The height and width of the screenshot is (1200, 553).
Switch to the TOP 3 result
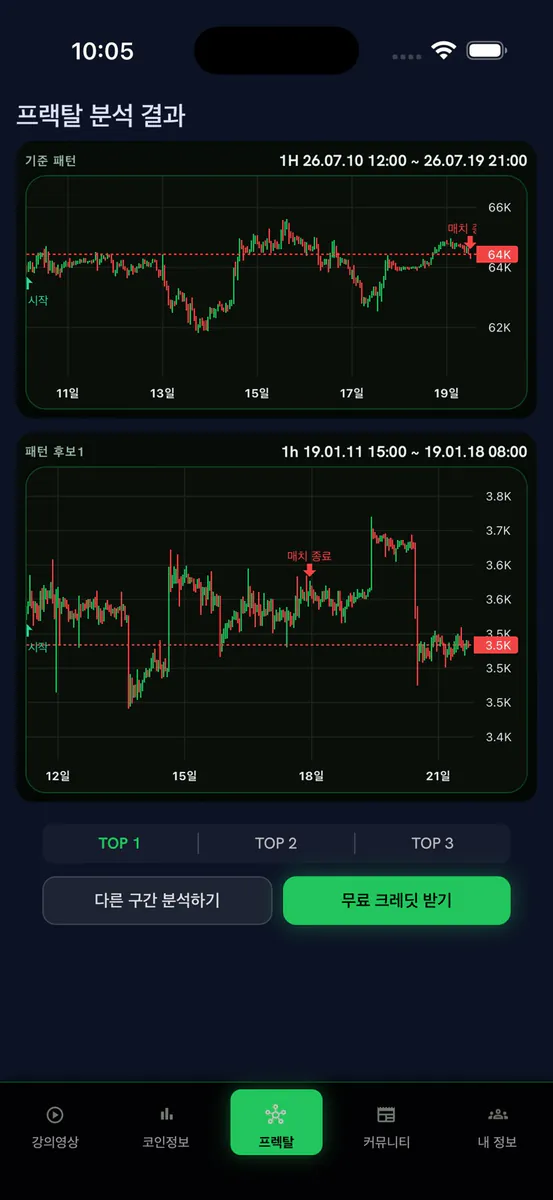(432, 843)
